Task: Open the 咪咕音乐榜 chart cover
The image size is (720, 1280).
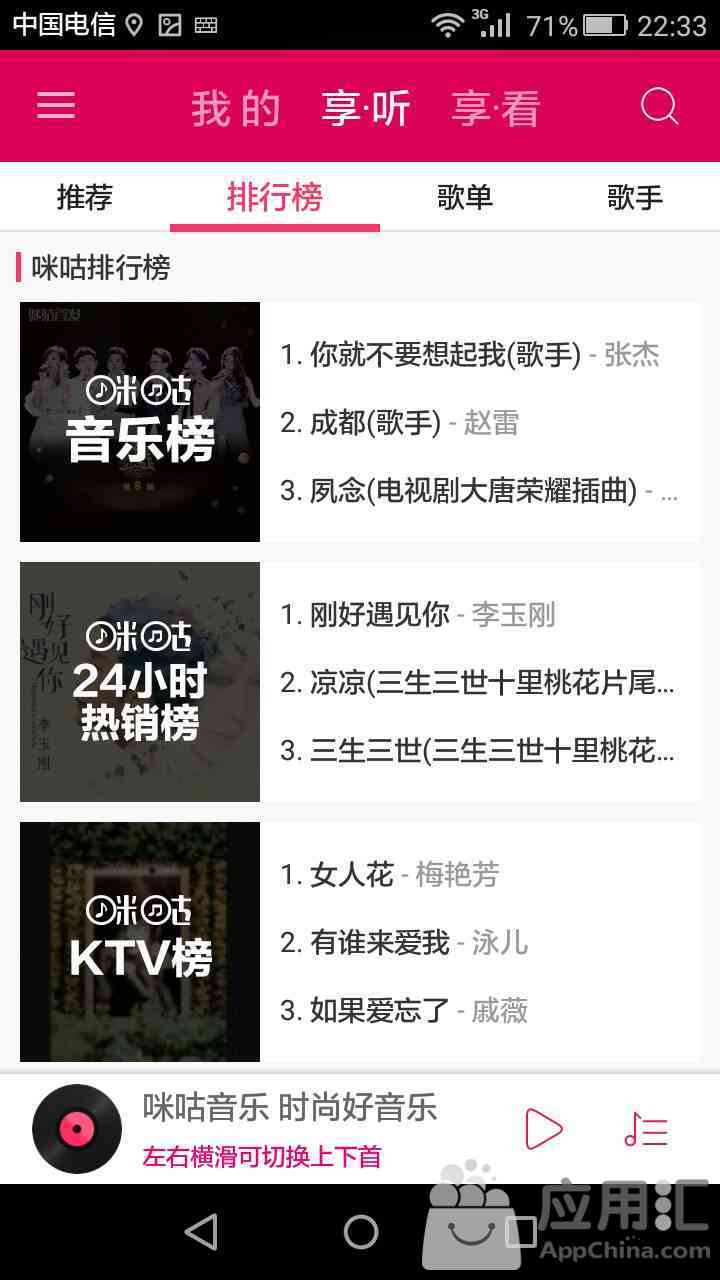Action: pyautogui.click(x=140, y=422)
